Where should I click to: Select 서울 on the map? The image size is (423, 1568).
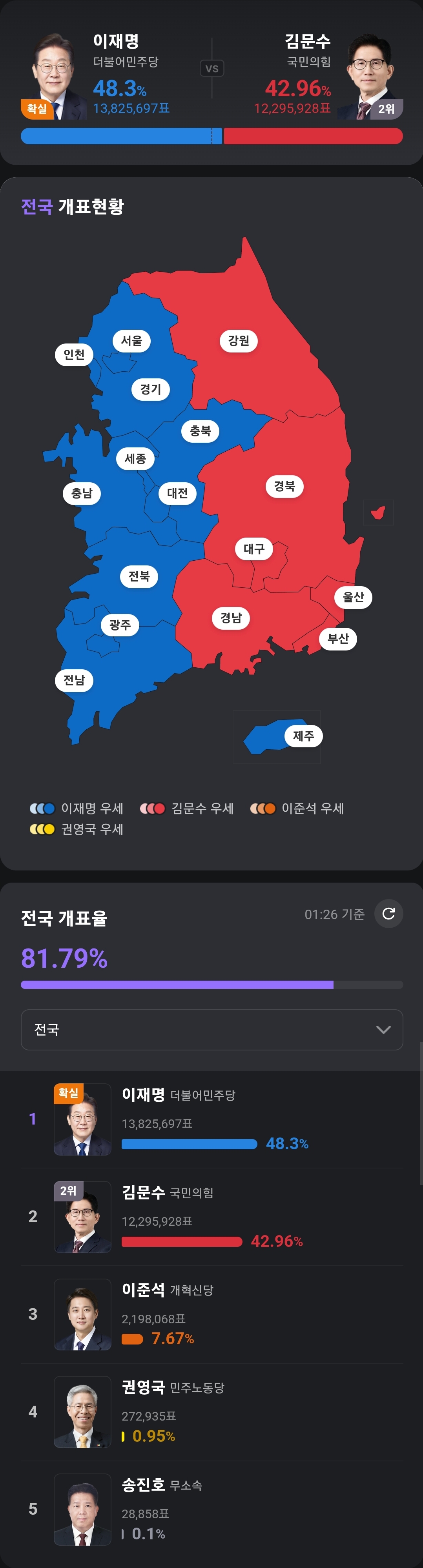pos(132,340)
